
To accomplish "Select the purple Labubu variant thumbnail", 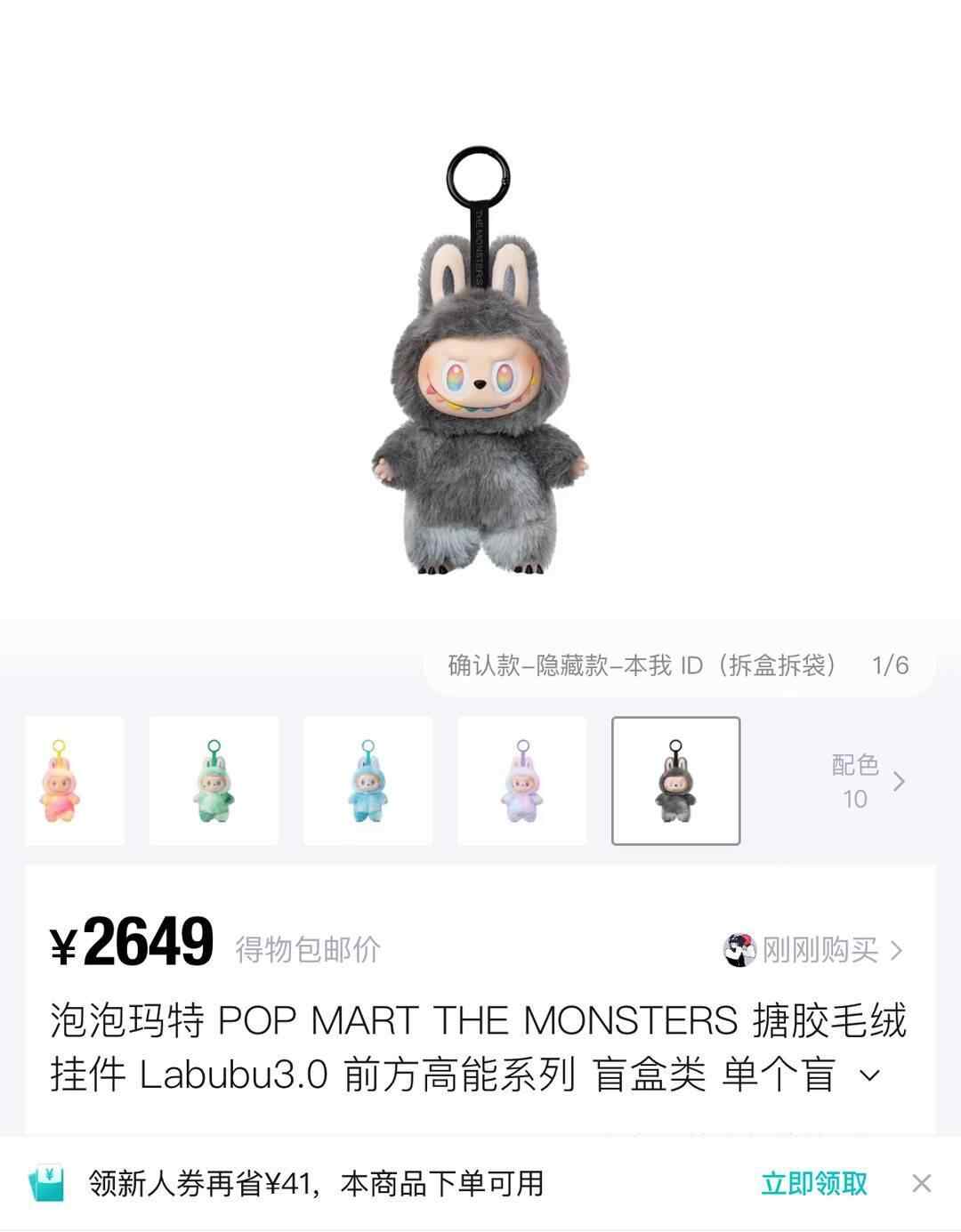I will (522, 780).
